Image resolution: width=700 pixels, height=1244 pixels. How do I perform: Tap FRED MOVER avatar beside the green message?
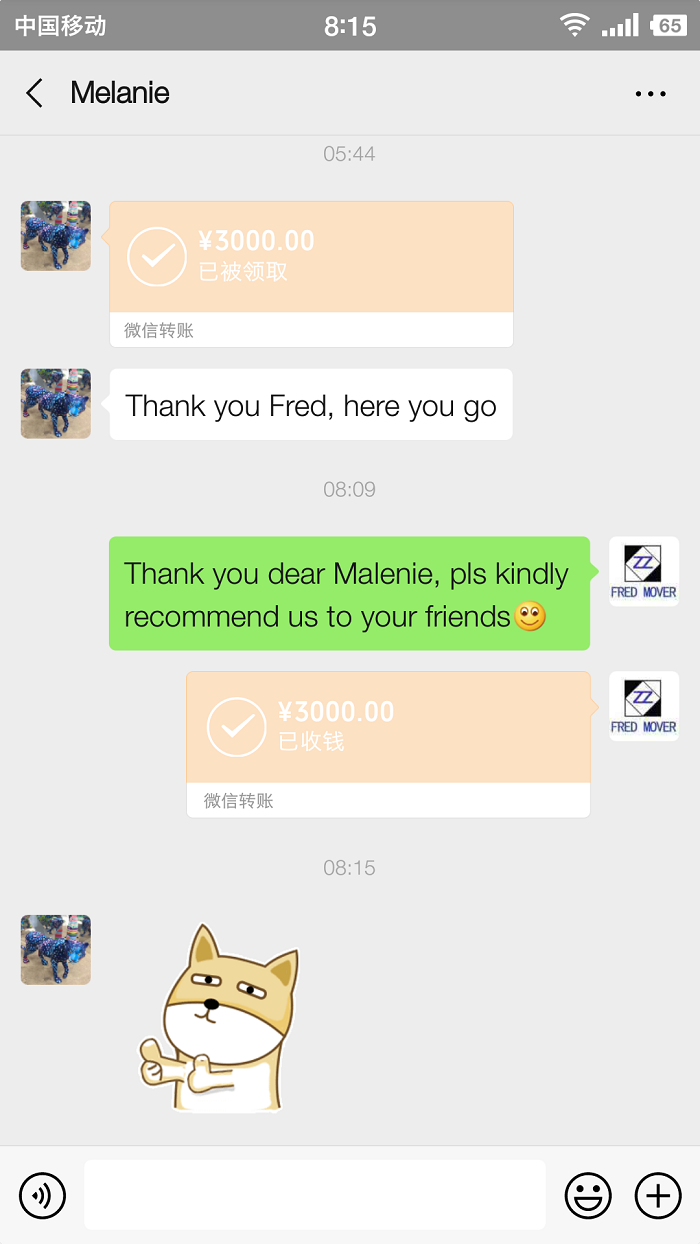pos(644,572)
